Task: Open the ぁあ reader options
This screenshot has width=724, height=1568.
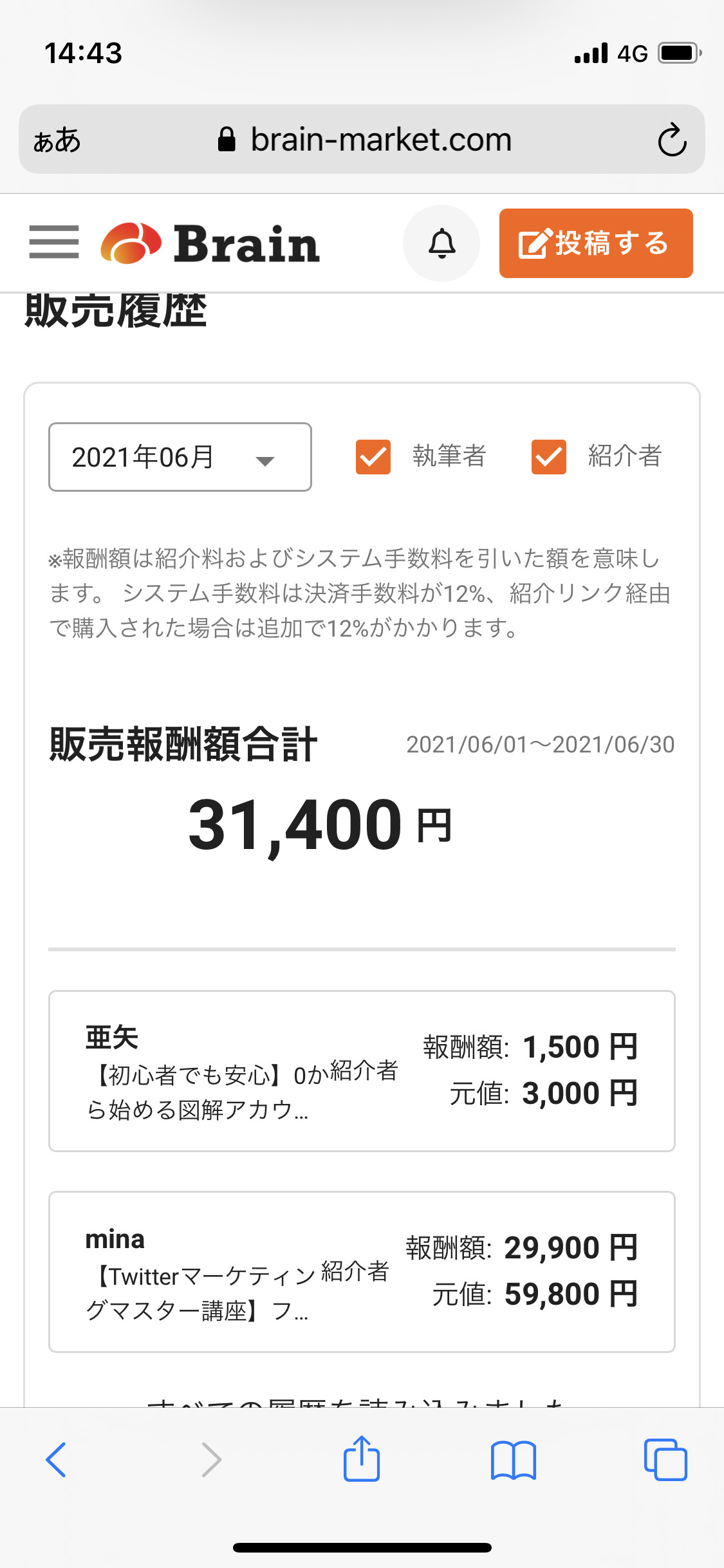Action: [x=57, y=140]
